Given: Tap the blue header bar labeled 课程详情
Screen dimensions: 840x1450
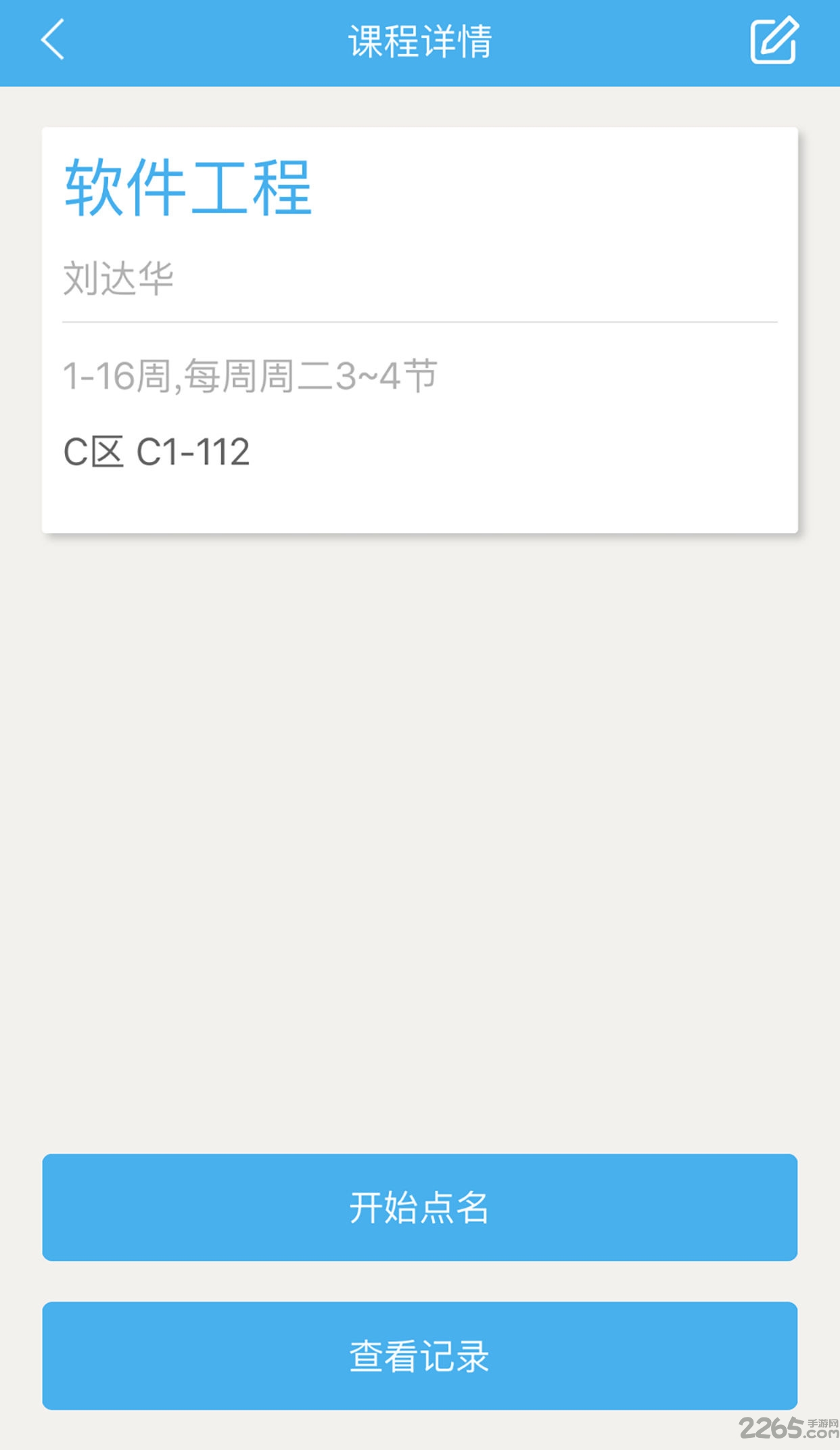Looking at the screenshot, I should [420, 41].
